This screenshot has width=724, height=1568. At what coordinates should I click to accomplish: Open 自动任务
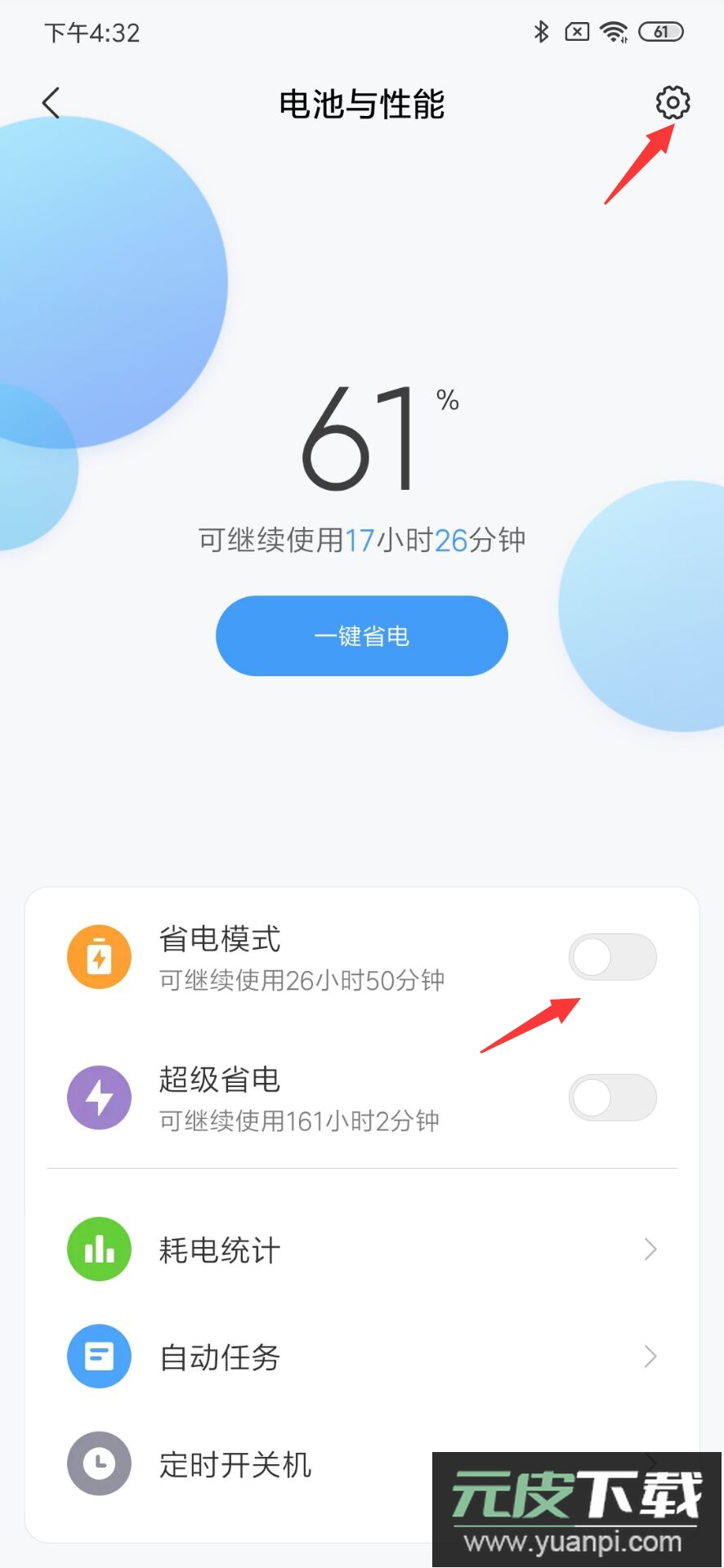click(x=362, y=1356)
